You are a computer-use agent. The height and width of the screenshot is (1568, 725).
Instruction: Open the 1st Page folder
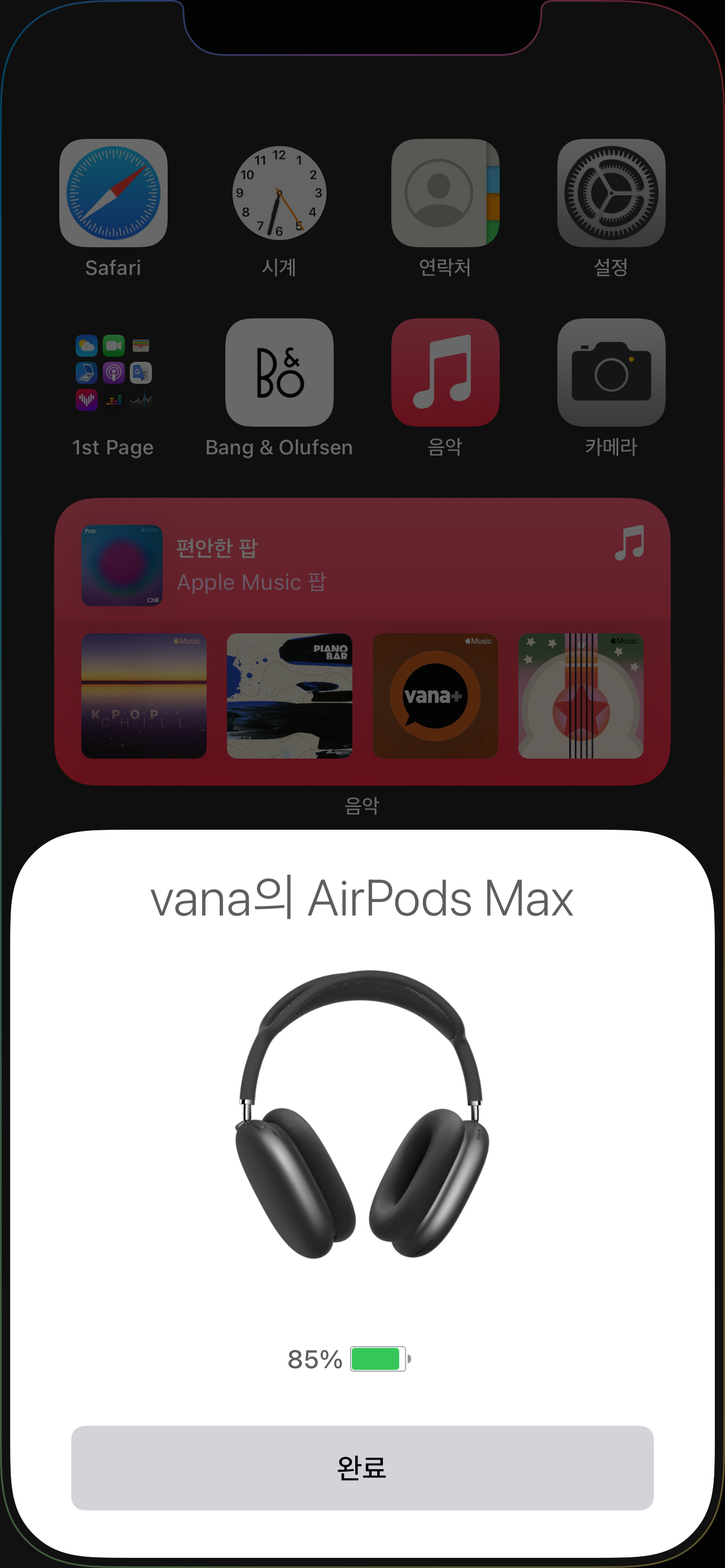pyautogui.click(x=113, y=373)
